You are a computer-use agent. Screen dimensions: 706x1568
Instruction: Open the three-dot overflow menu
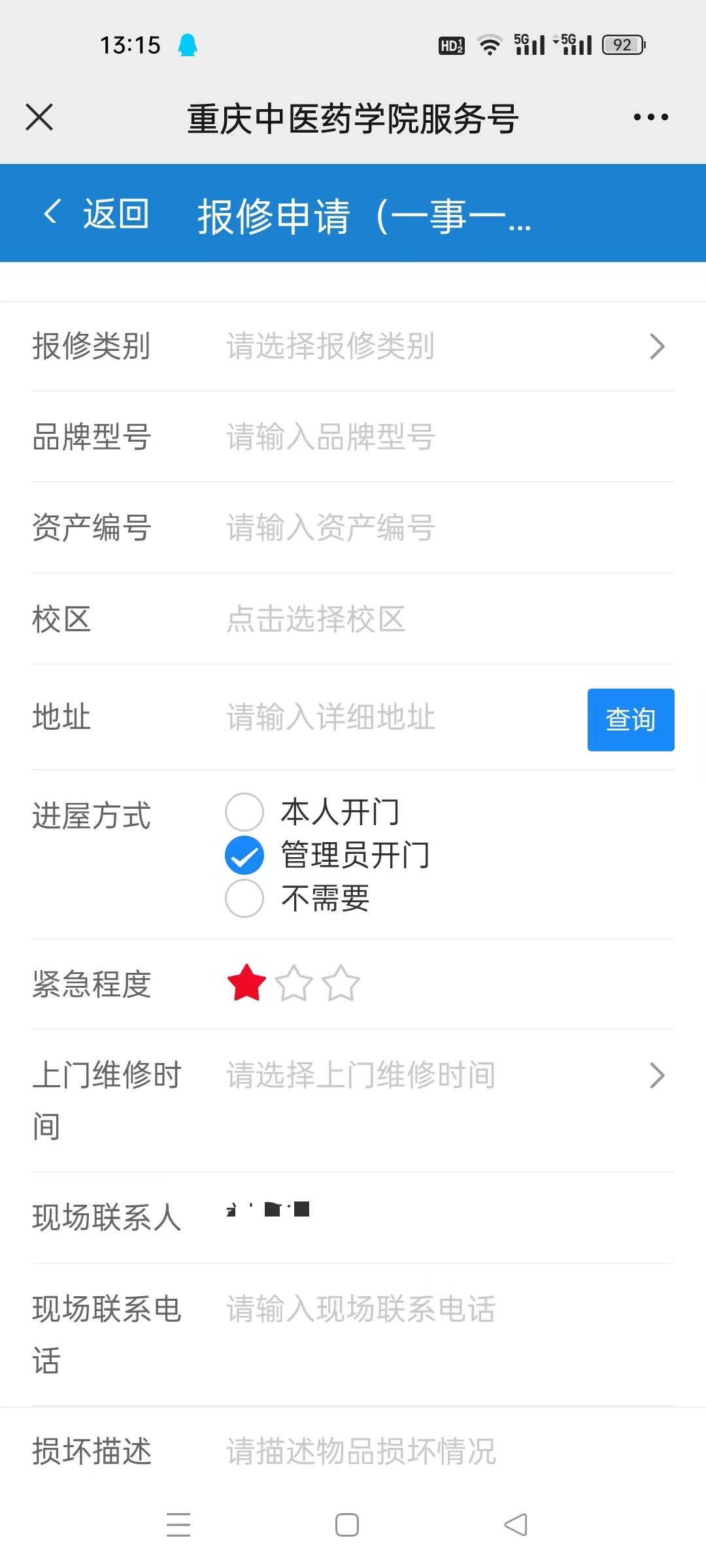pos(650,118)
